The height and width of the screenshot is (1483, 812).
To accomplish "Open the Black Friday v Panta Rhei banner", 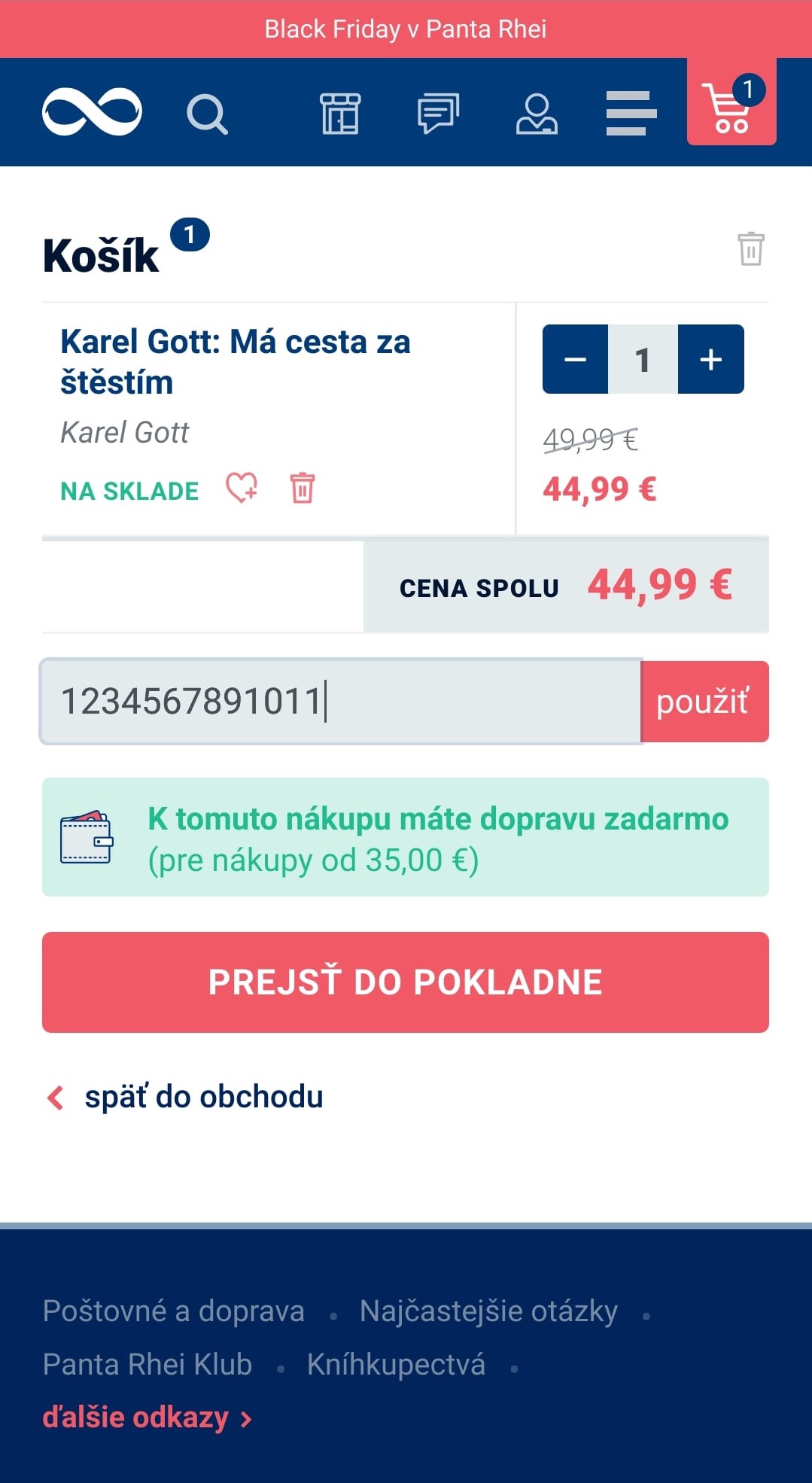I will pyautogui.click(x=406, y=29).
